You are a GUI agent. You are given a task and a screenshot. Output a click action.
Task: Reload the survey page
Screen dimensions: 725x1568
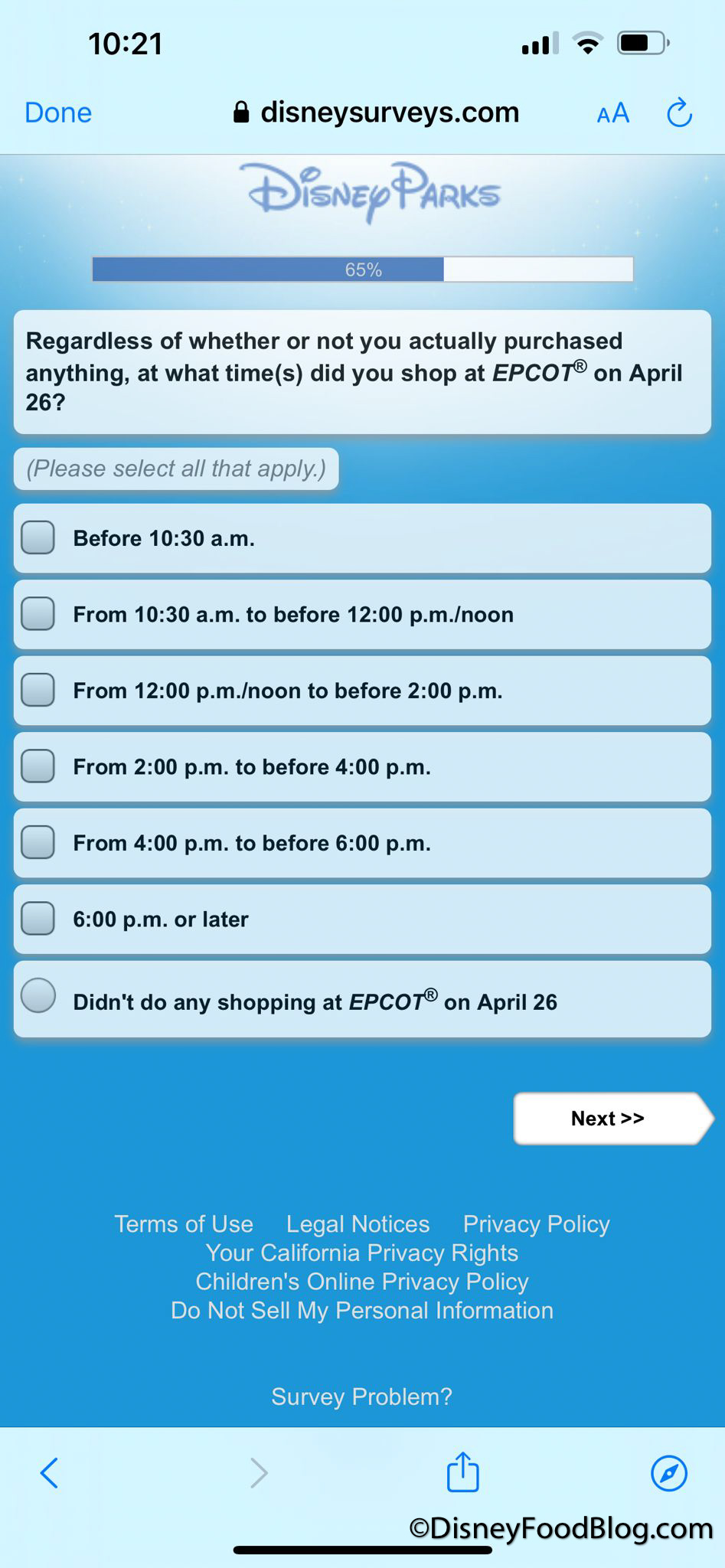coord(679,113)
